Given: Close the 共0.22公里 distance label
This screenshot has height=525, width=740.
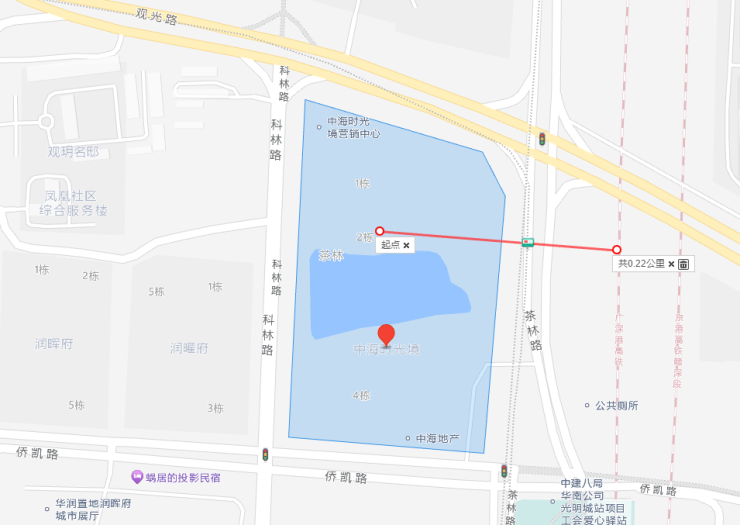Looking at the screenshot, I should [x=672, y=264].
